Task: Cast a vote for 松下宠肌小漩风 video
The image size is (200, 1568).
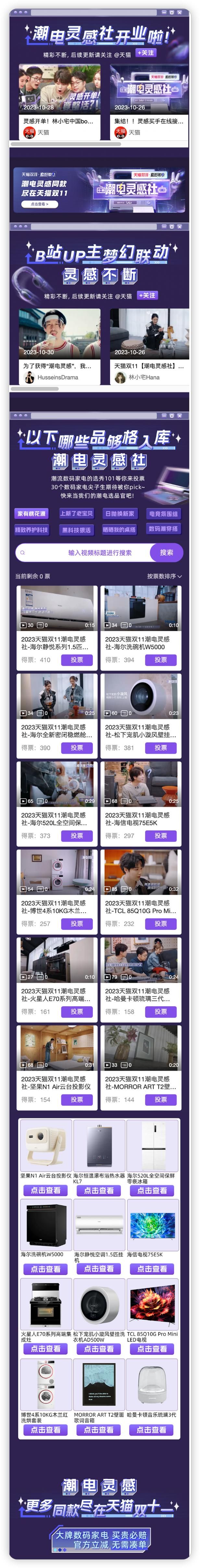Action: coord(161,748)
